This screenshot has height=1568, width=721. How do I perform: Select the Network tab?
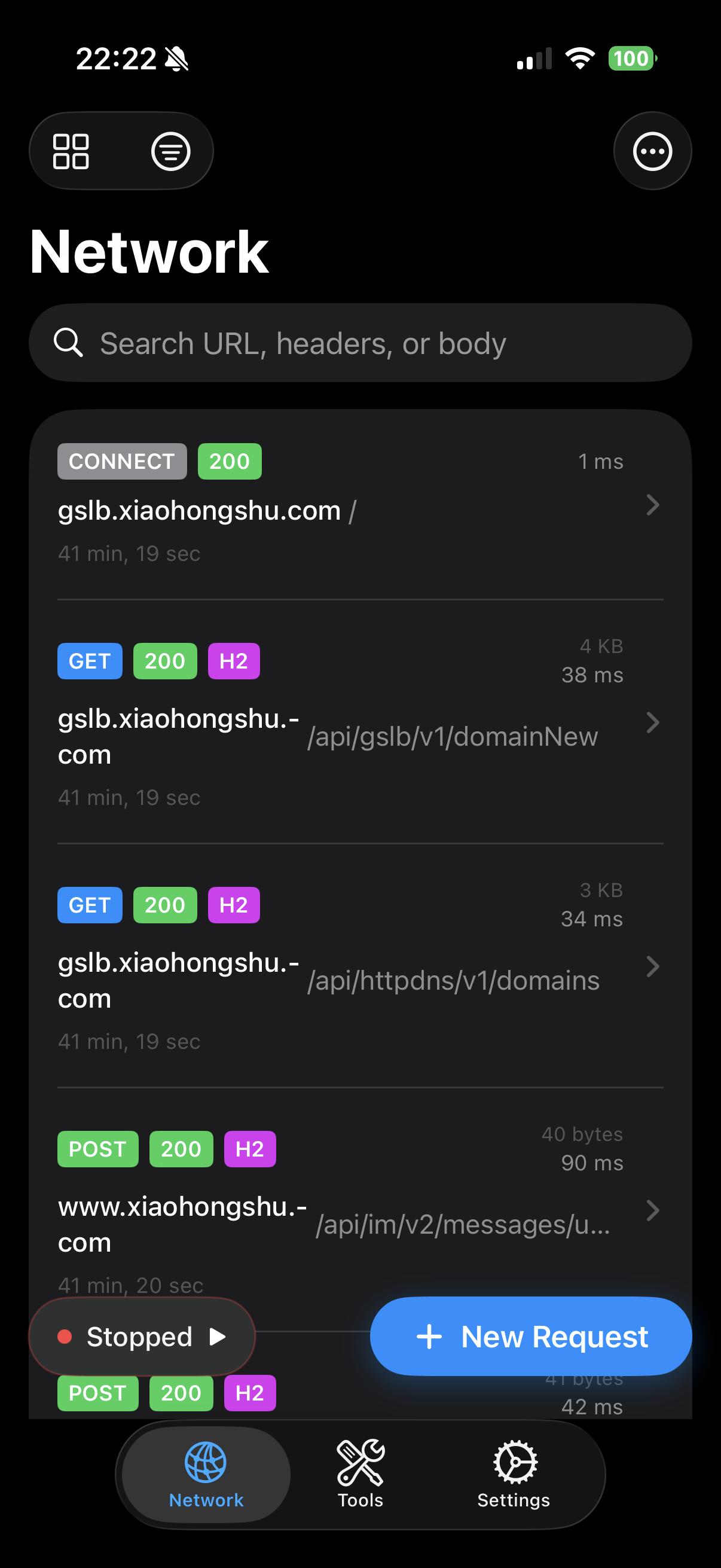click(x=206, y=1473)
